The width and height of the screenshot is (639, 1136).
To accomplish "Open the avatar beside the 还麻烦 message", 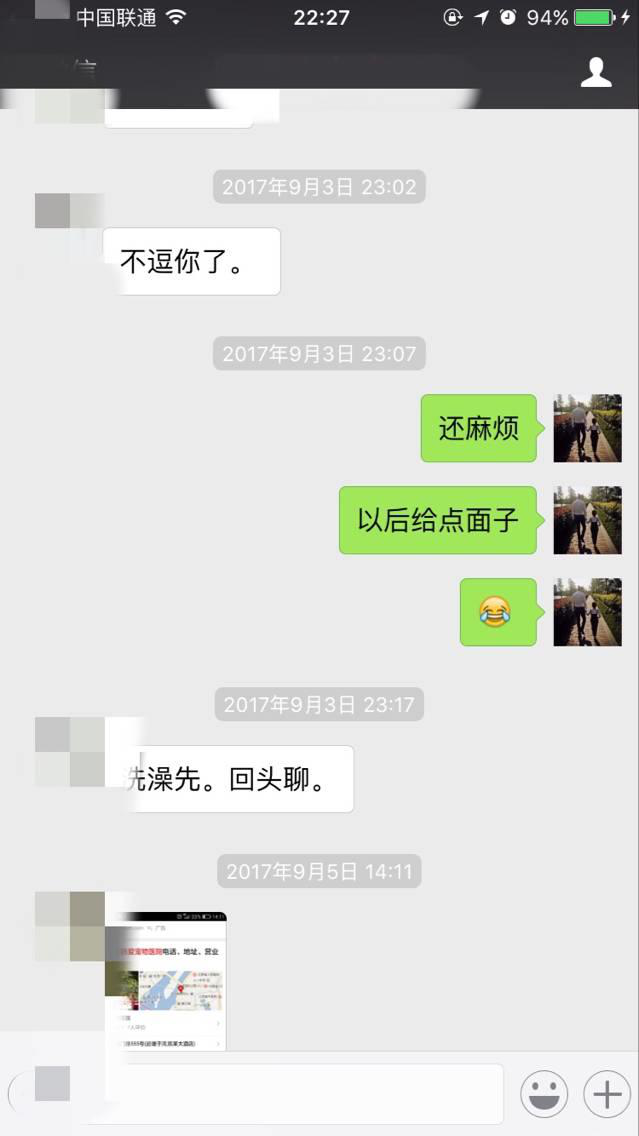I will pos(587,428).
